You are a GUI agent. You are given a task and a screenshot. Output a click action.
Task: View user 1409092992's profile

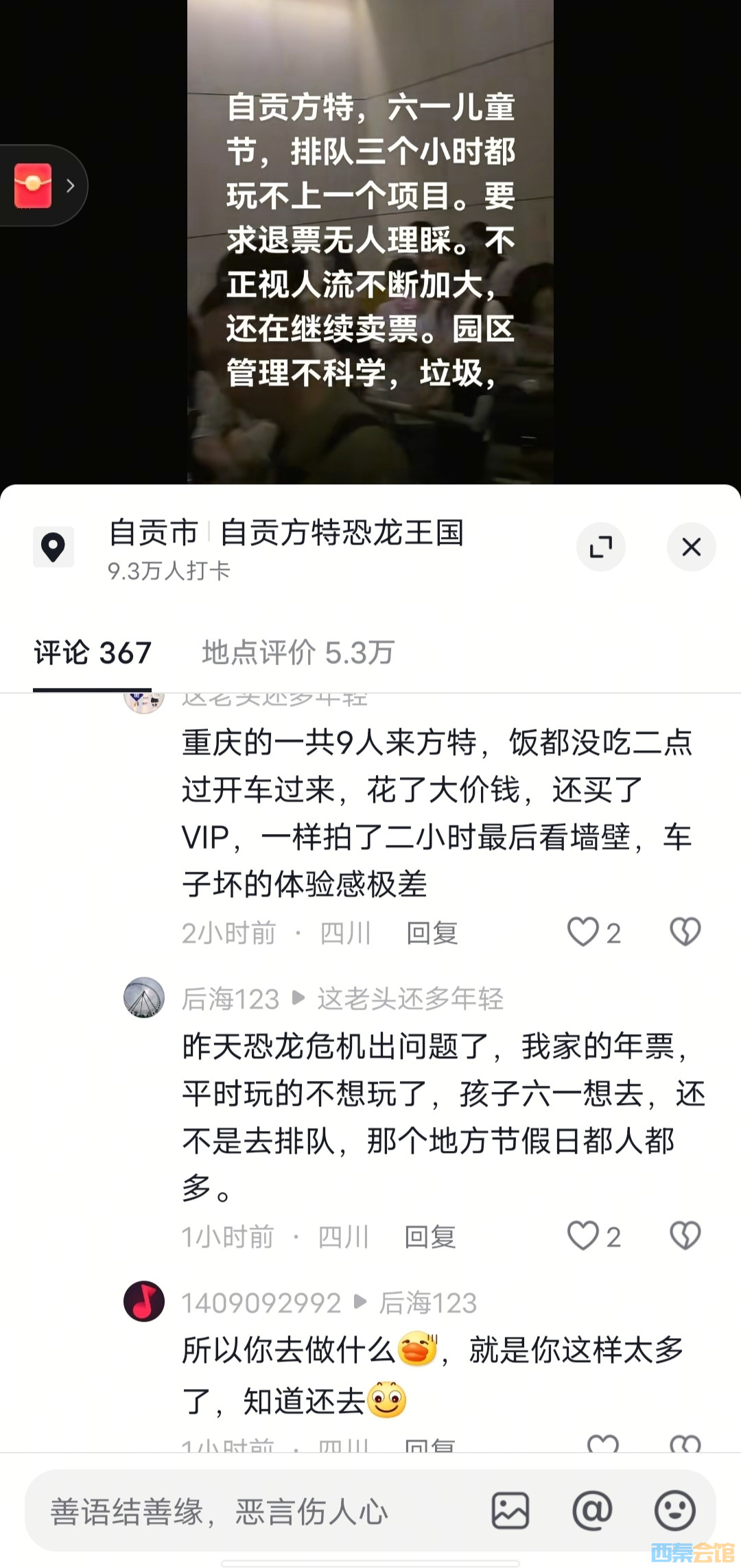144,1301
